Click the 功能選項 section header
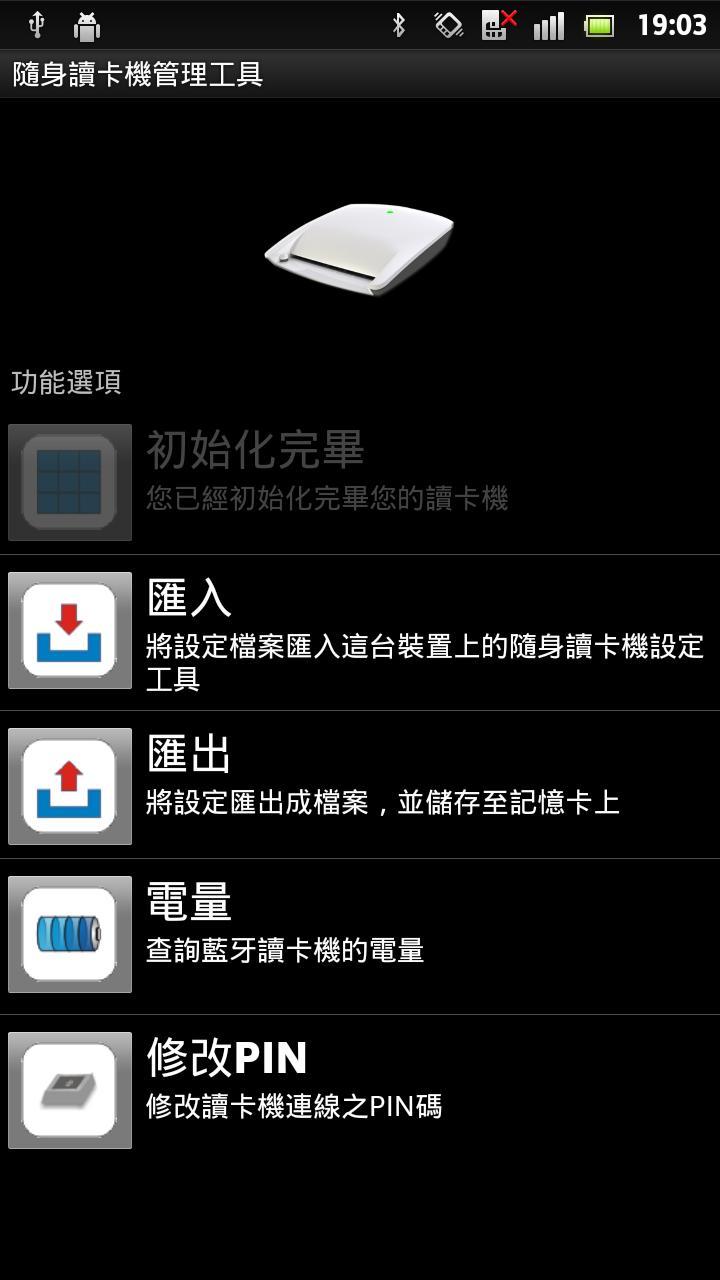 (66, 383)
